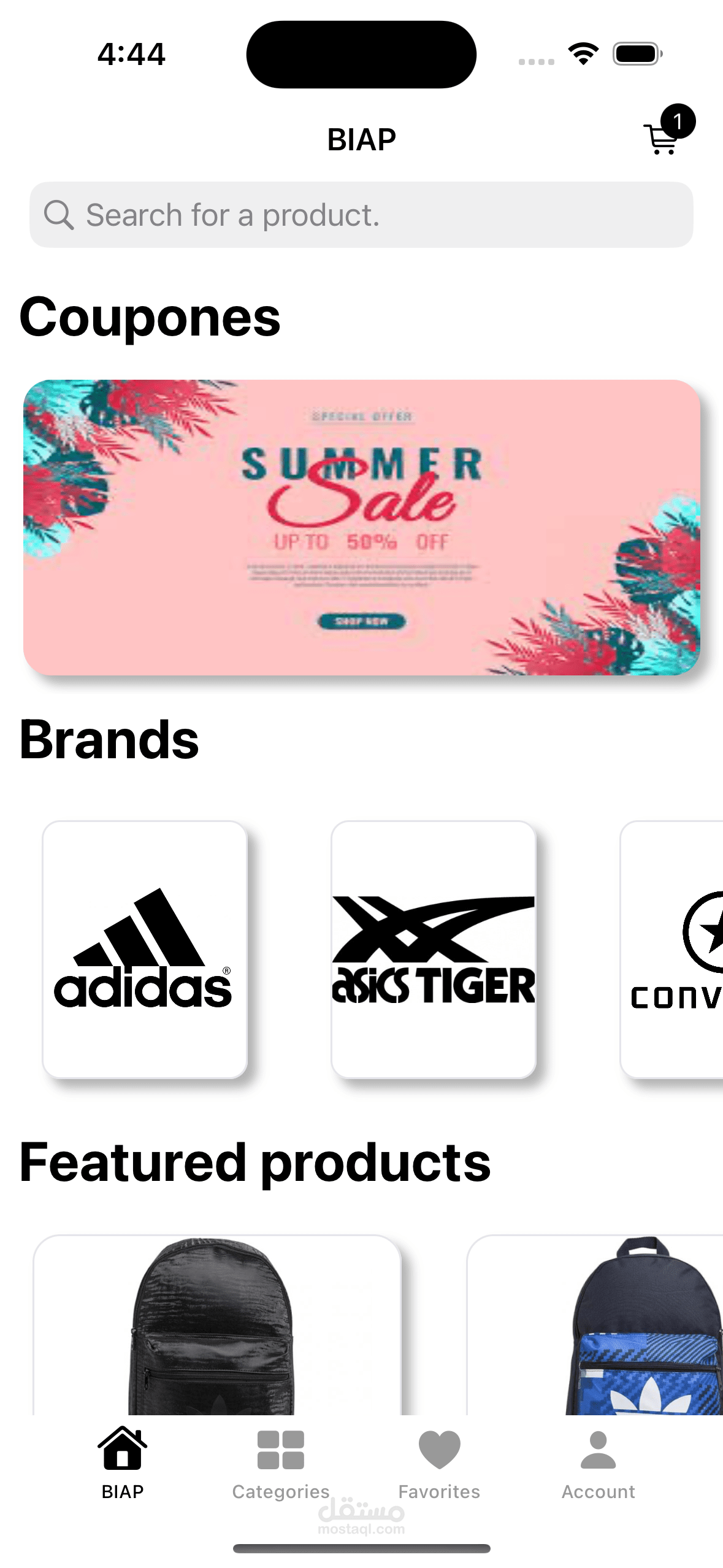The image size is (723, 1568).
Task: Select the Asics Tiger brand card
Action: pyautogui.click(x=434, y=949)
